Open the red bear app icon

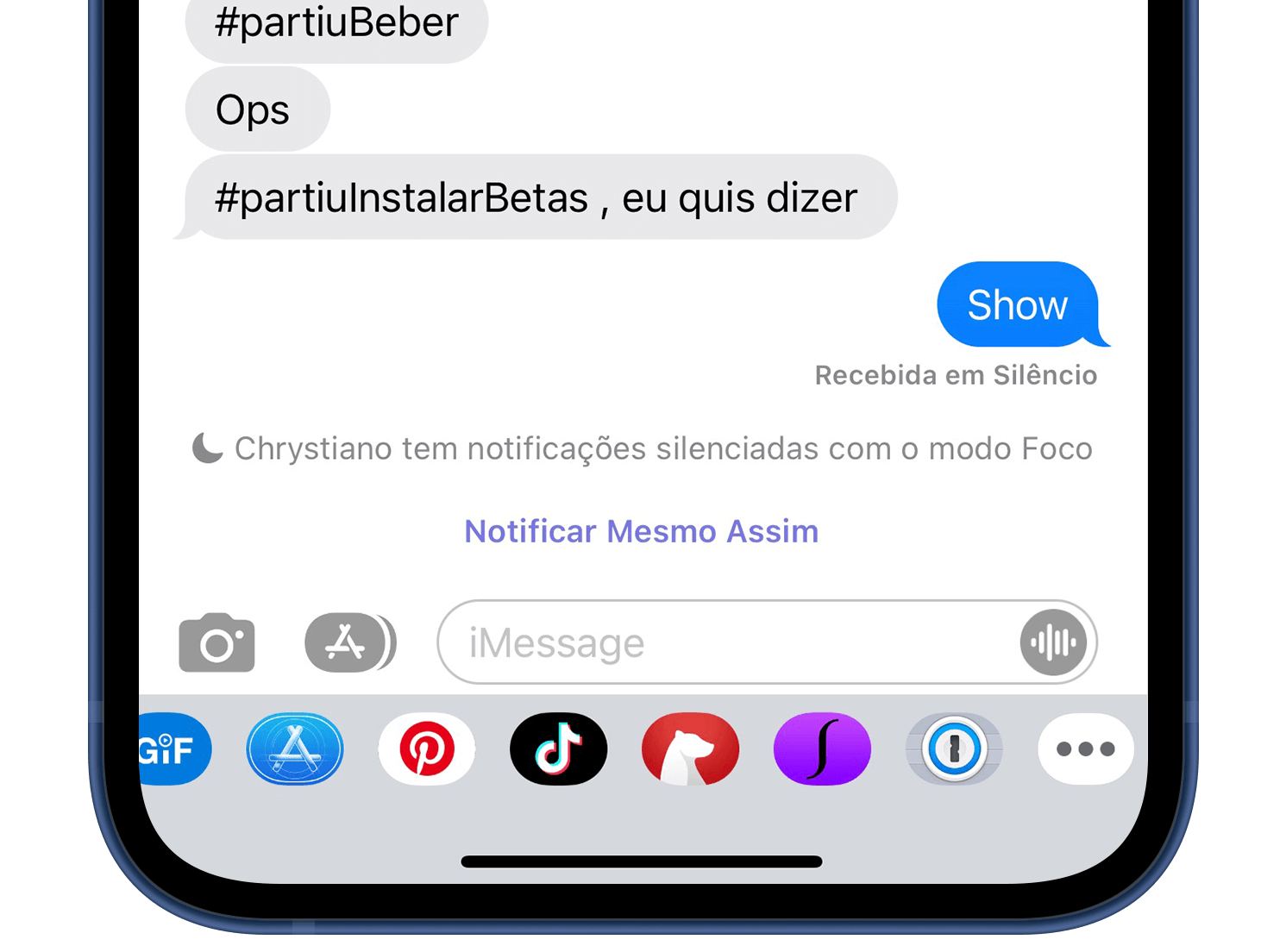point(690,749)
